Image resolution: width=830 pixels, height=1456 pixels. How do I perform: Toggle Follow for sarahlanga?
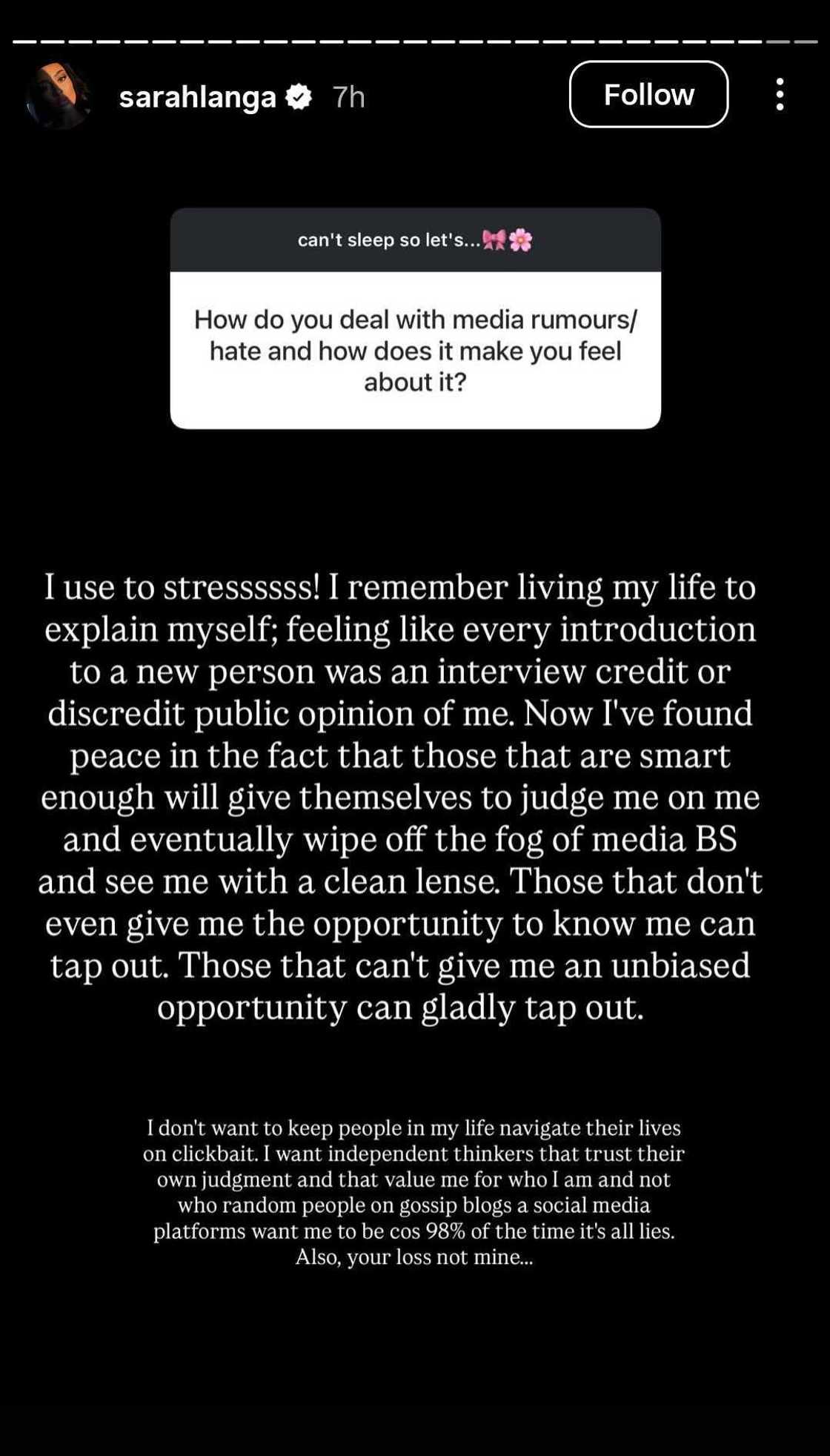pyautogui.click(x=649, y=94)
